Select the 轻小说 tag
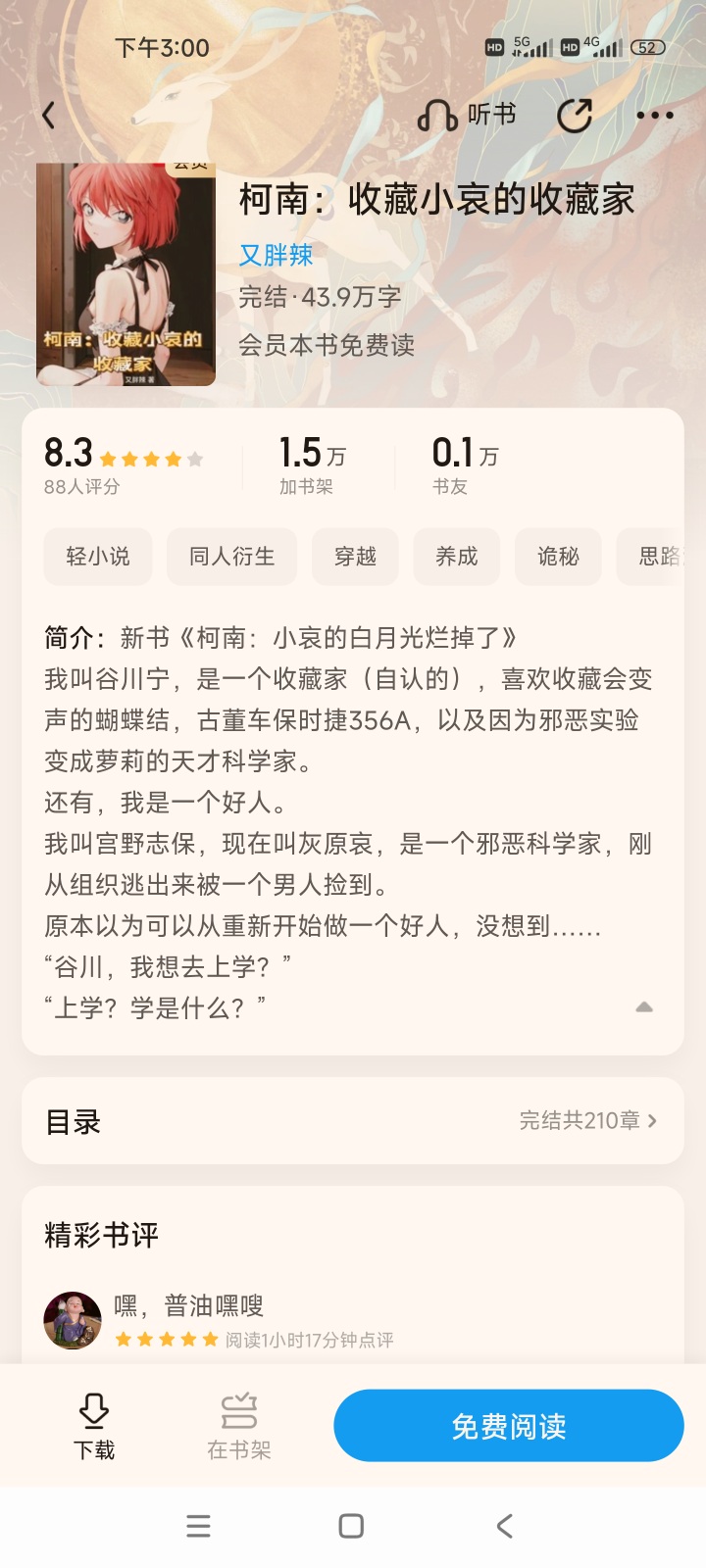Viewport: 706px width, 1568px height. 98,557
